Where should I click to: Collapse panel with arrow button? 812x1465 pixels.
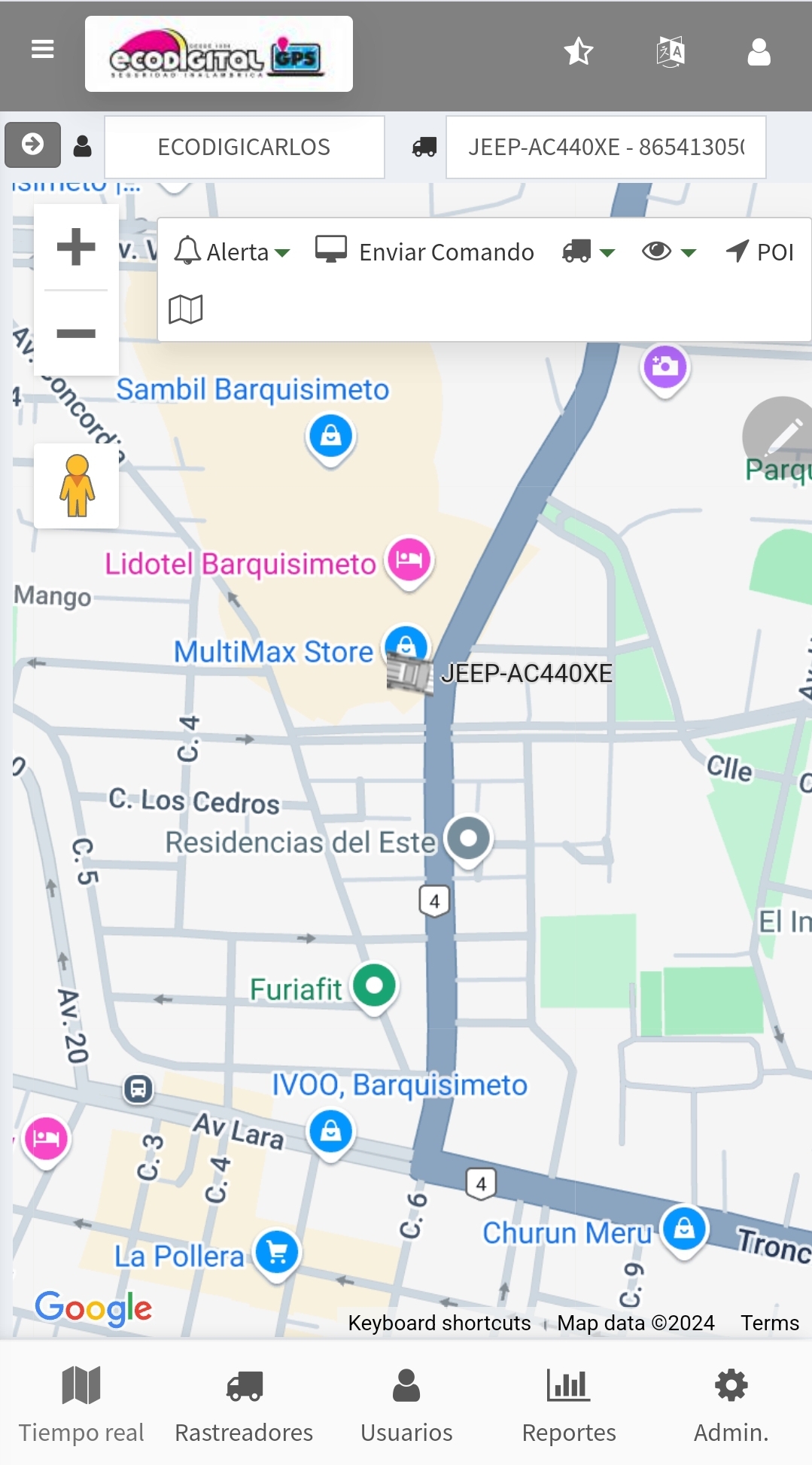coord(32,145)
